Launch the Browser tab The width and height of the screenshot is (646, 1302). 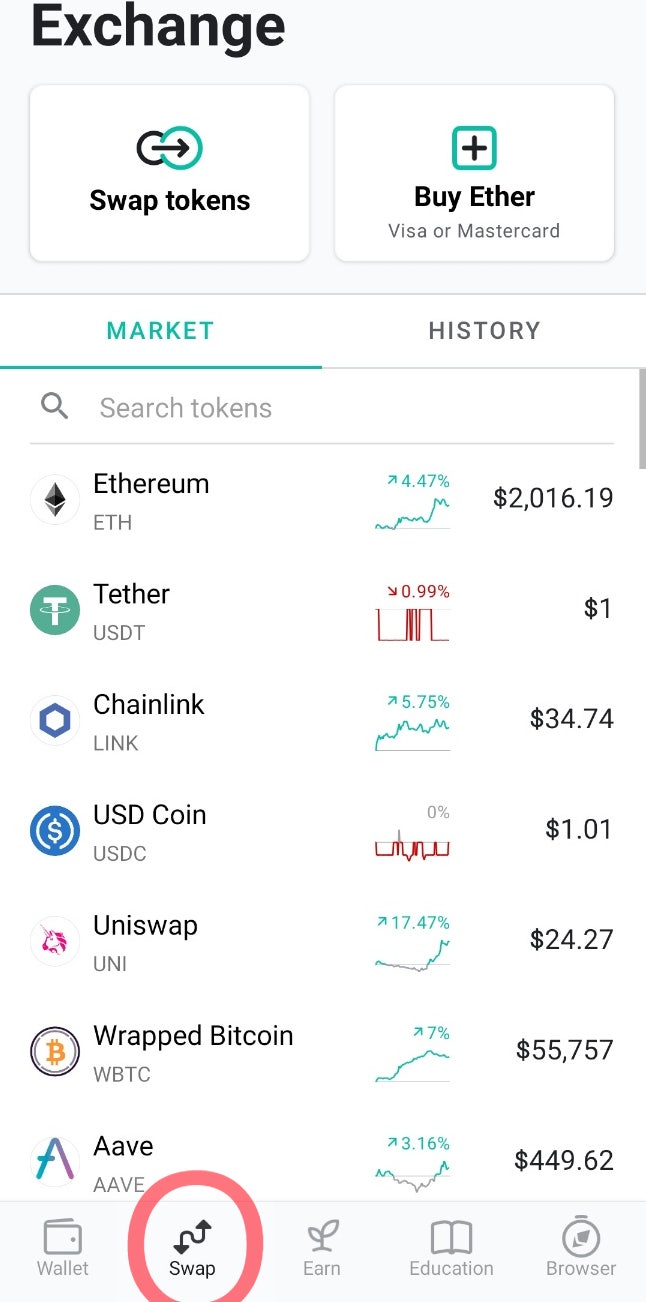(580, 1250)
